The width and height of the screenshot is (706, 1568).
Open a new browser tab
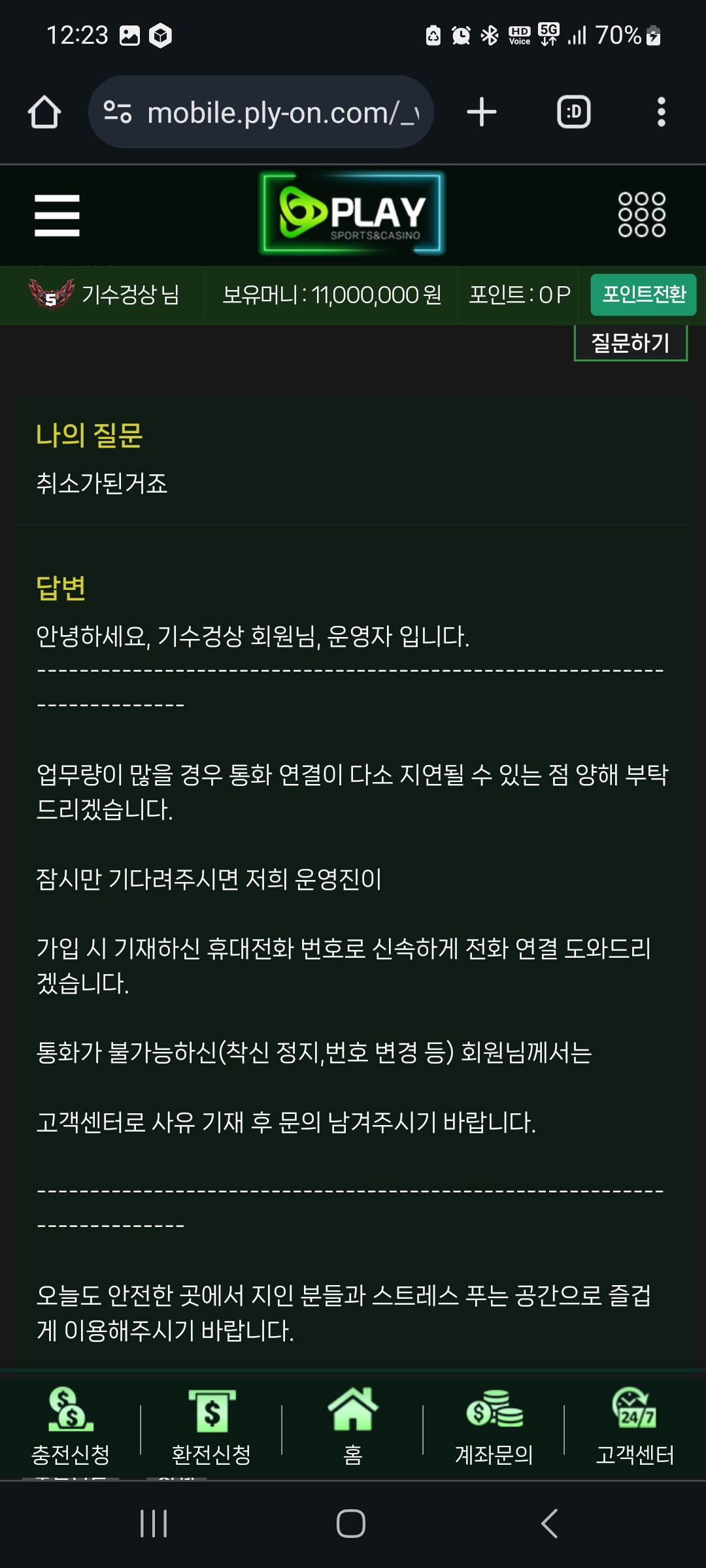pyautogui.click(x=482, y=112)
